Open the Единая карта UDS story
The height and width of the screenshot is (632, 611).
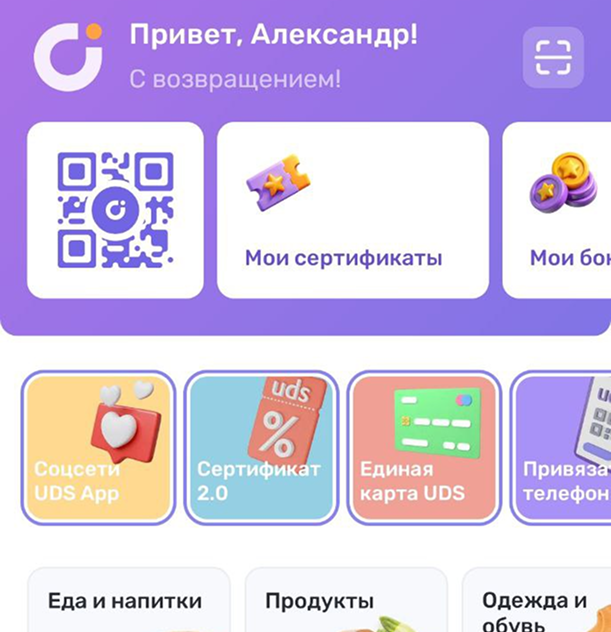pyautogui.click(x=423, y=447)
